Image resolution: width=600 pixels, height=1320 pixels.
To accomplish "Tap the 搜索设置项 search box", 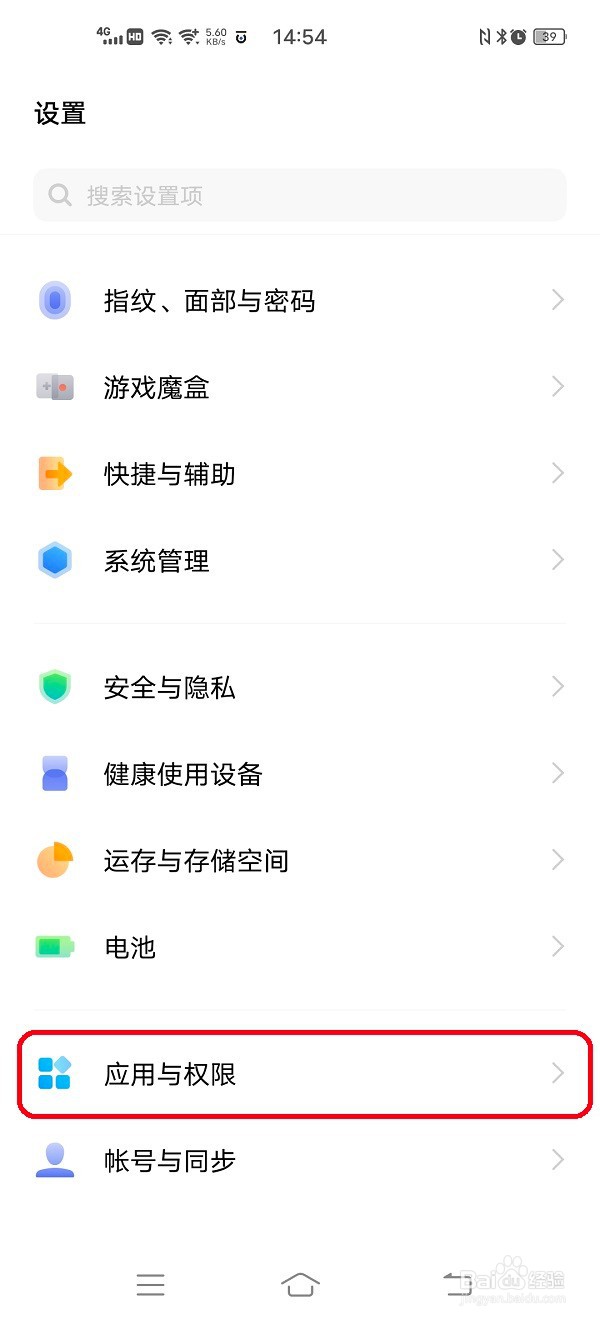I will click(x=300, y=195).
